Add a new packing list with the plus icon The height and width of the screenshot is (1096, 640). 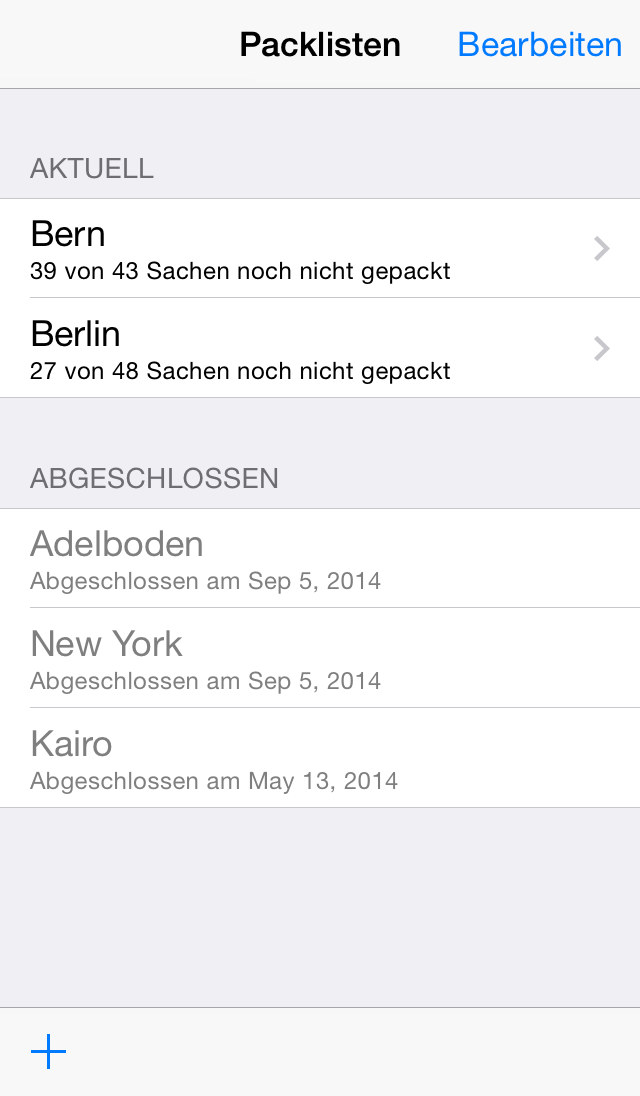48,1051
